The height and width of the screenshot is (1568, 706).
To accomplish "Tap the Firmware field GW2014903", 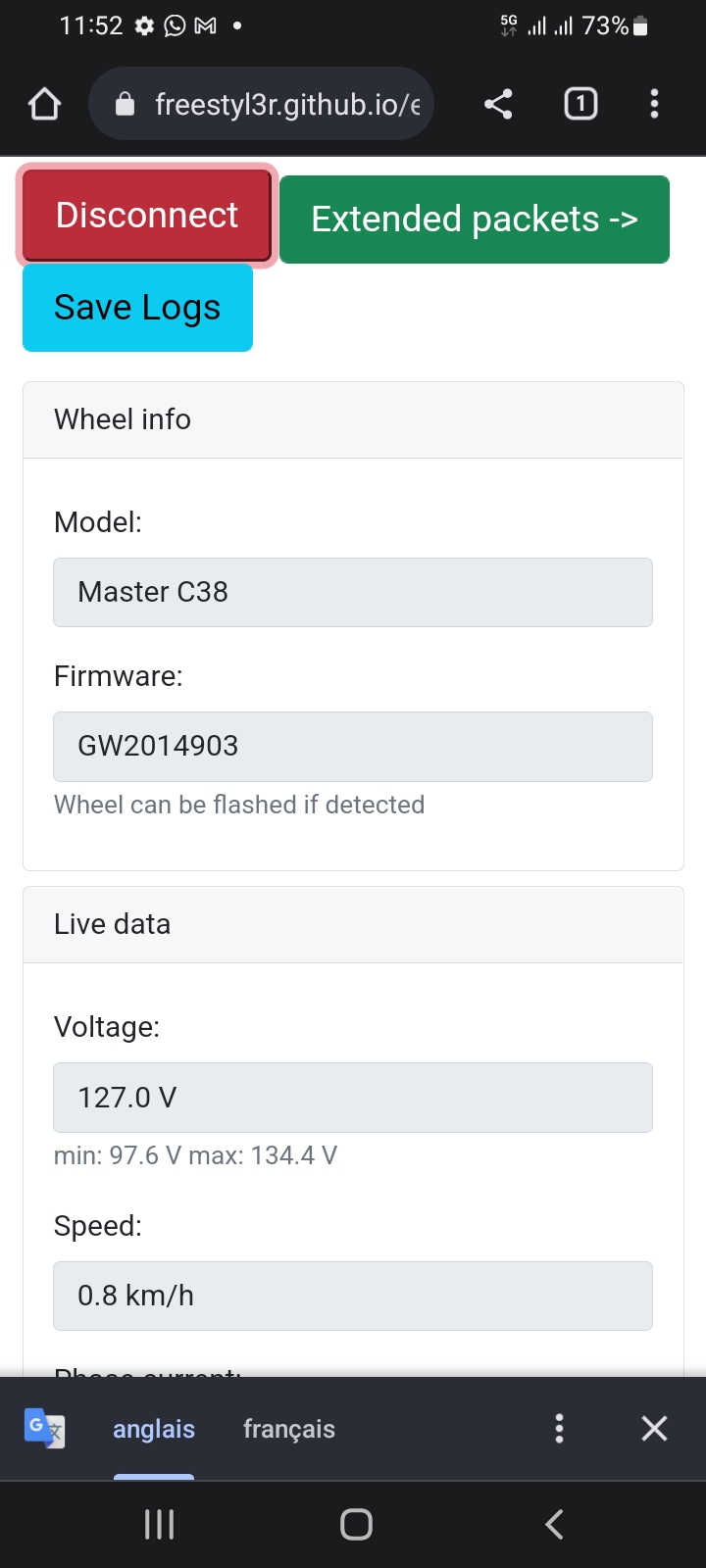I will click(x=353, y=747).
